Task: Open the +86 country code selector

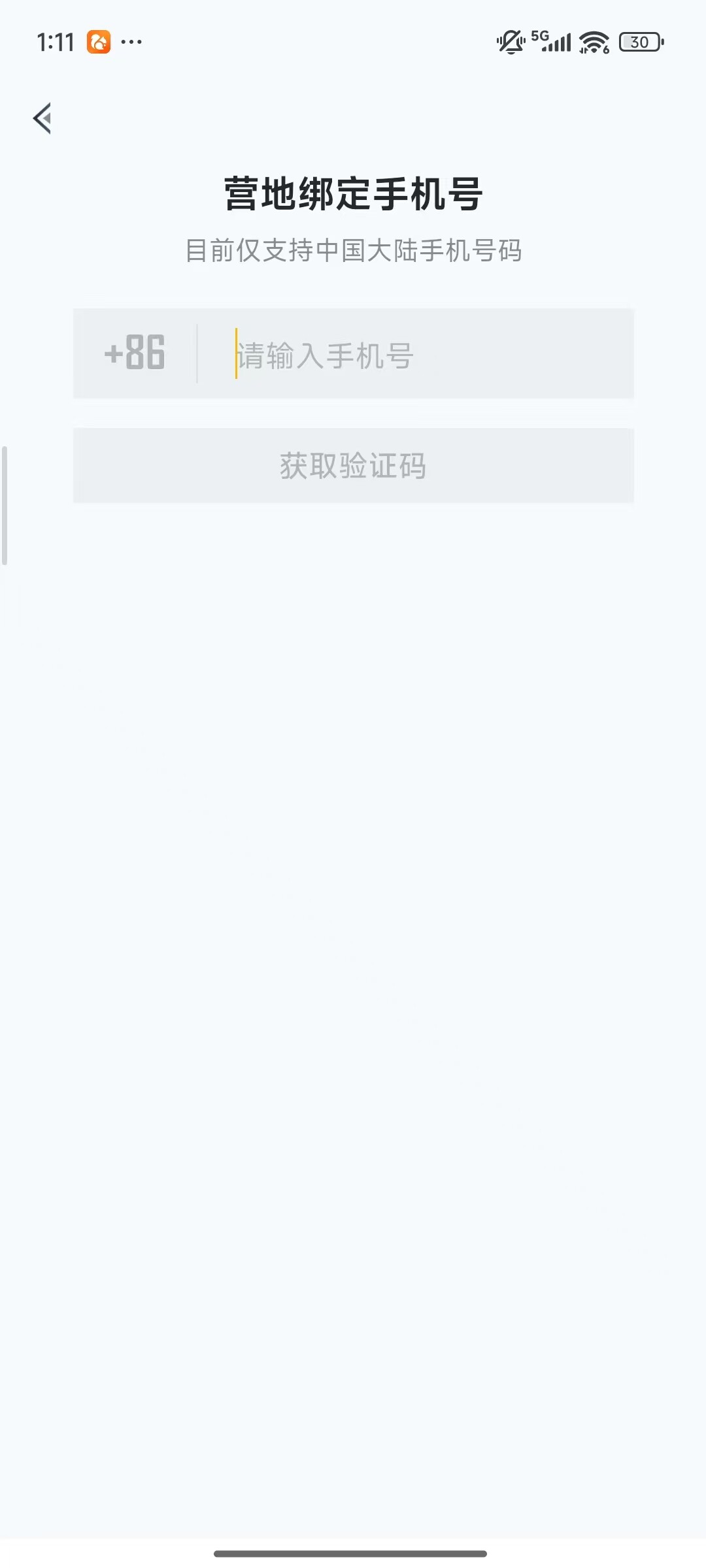Action: [x=134, y=353]
